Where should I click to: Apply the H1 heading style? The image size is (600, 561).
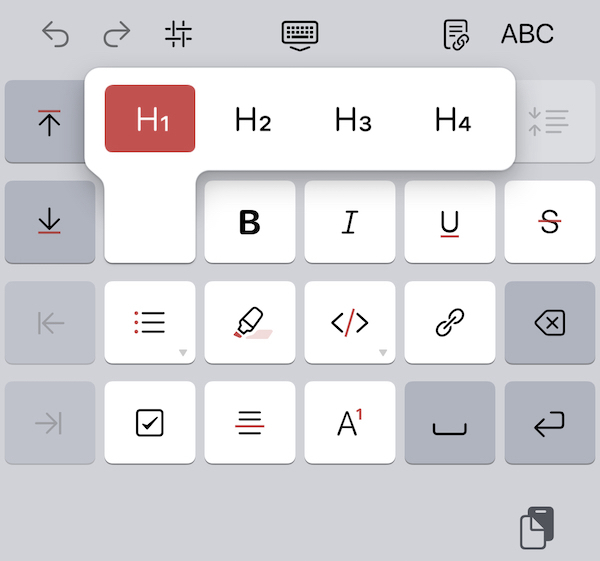click(150, 119)
